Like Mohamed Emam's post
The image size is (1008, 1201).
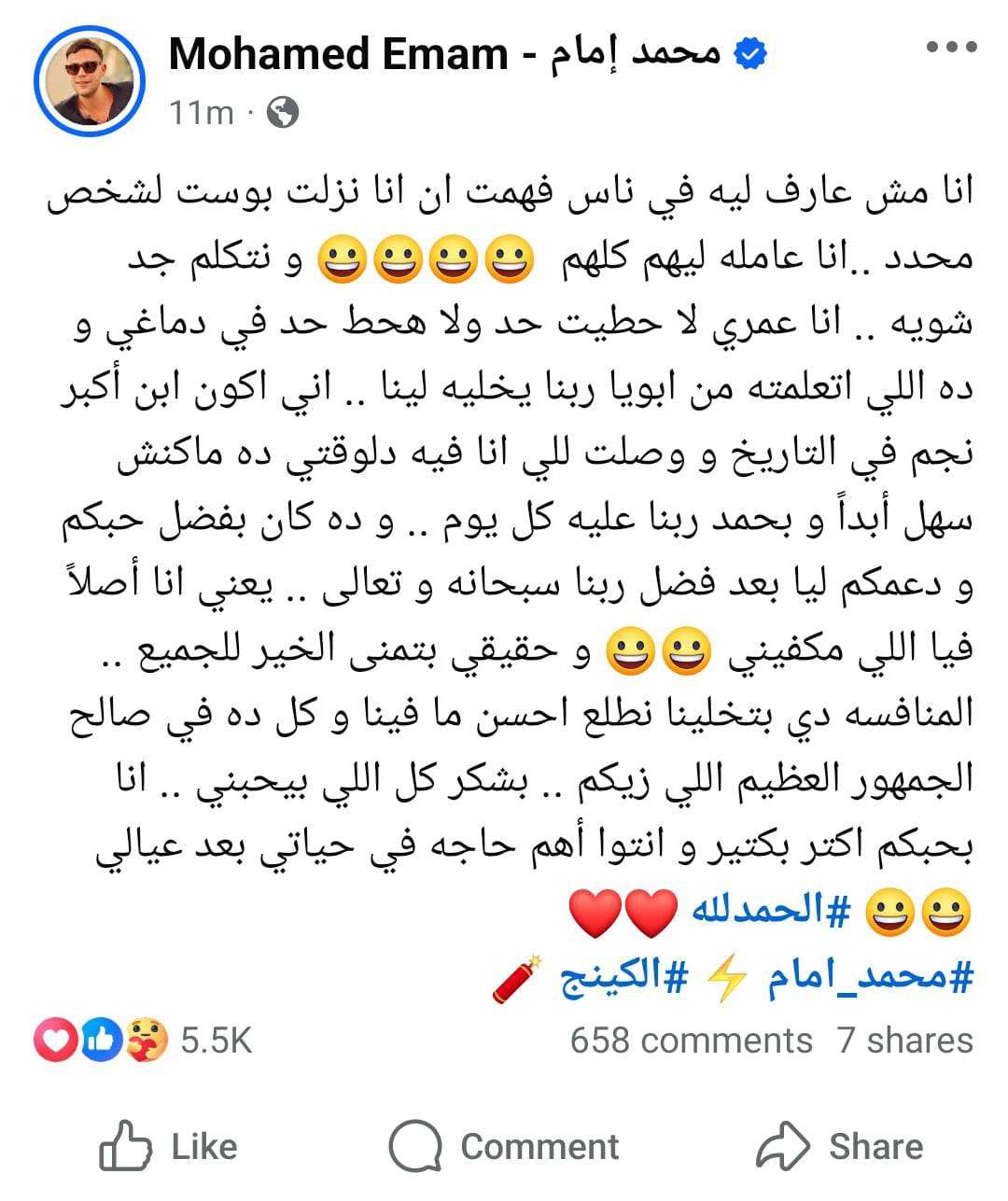tap(169, 1146)
